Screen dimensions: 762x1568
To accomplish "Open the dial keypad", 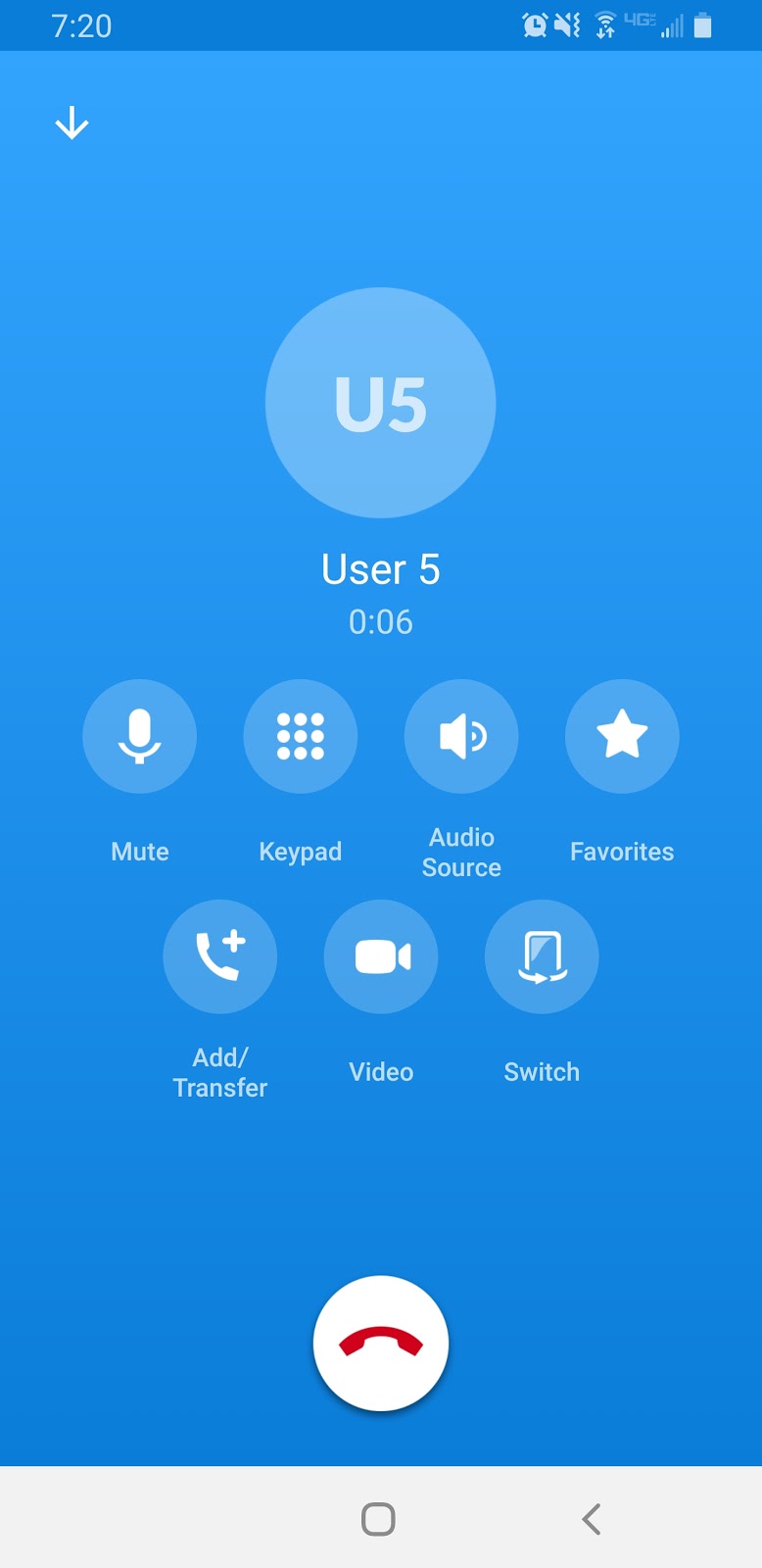I will [301, 736].
